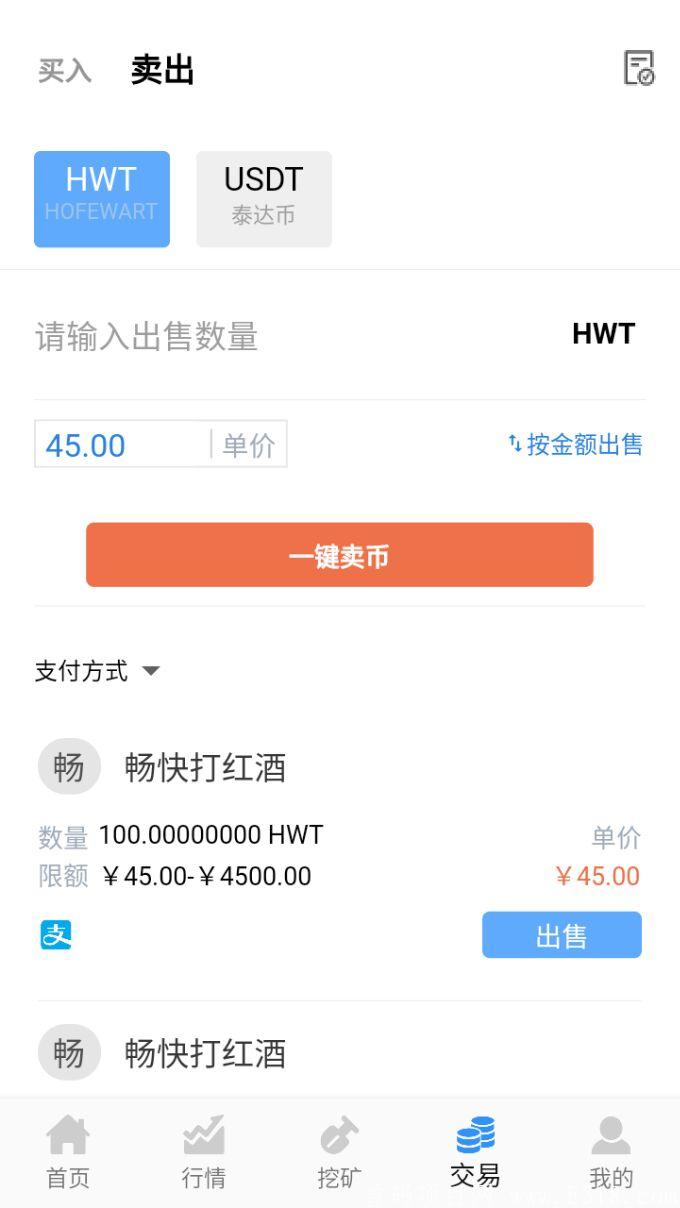This screenshot has height=1208, width=680.
Task: Tap the 45.00 单价 field
Action: click(x=161, y=444)
